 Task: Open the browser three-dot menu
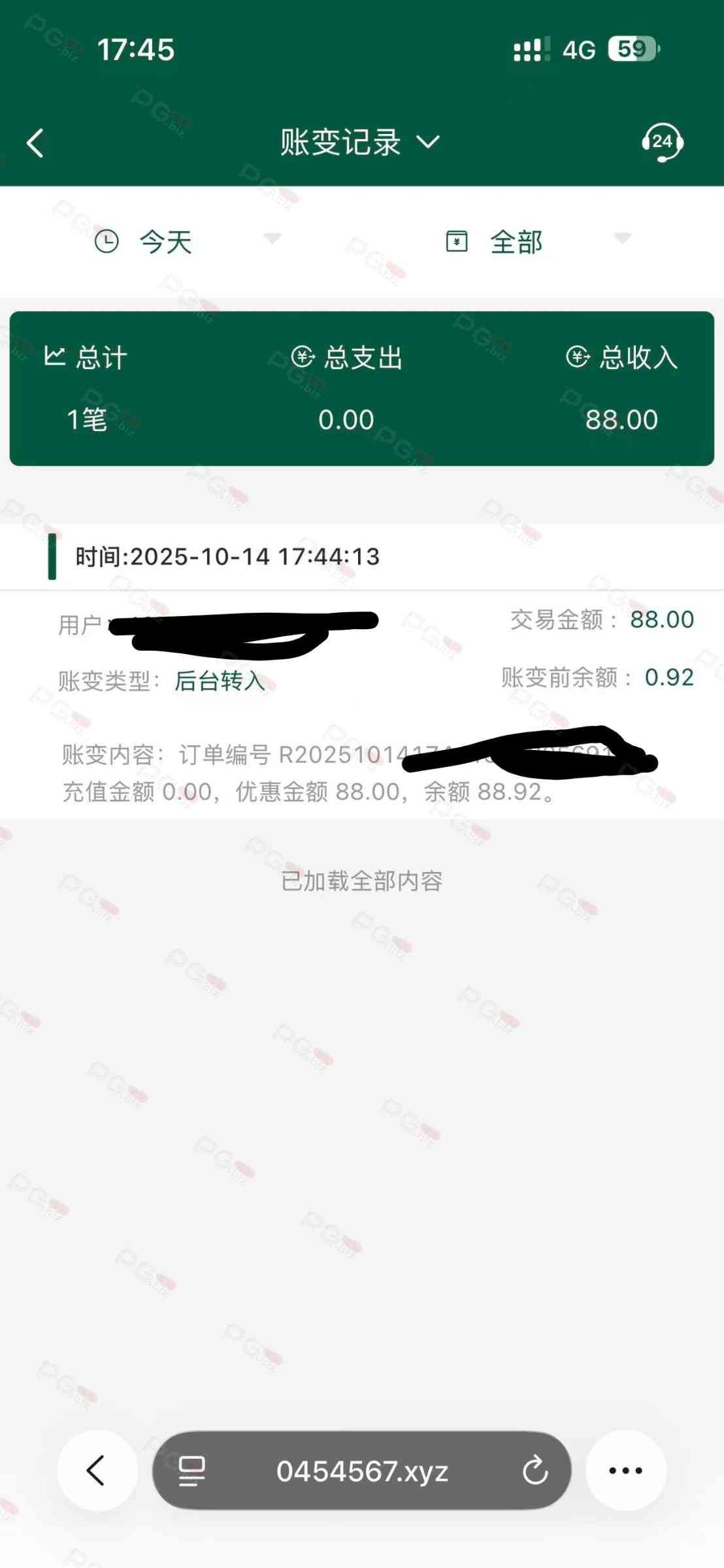coord(625,1471)
